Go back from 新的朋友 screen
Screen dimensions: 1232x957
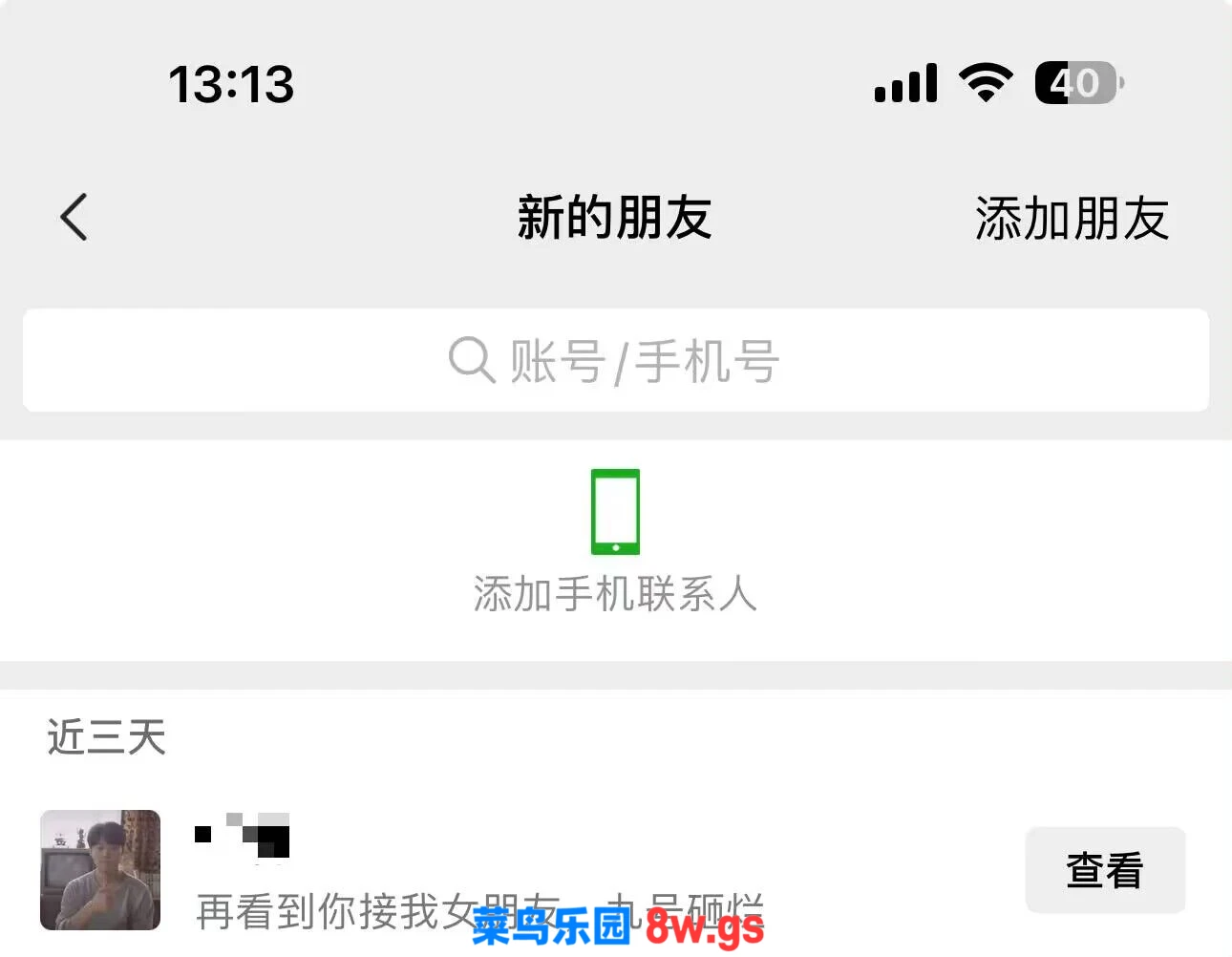click(x=74, y=218)
